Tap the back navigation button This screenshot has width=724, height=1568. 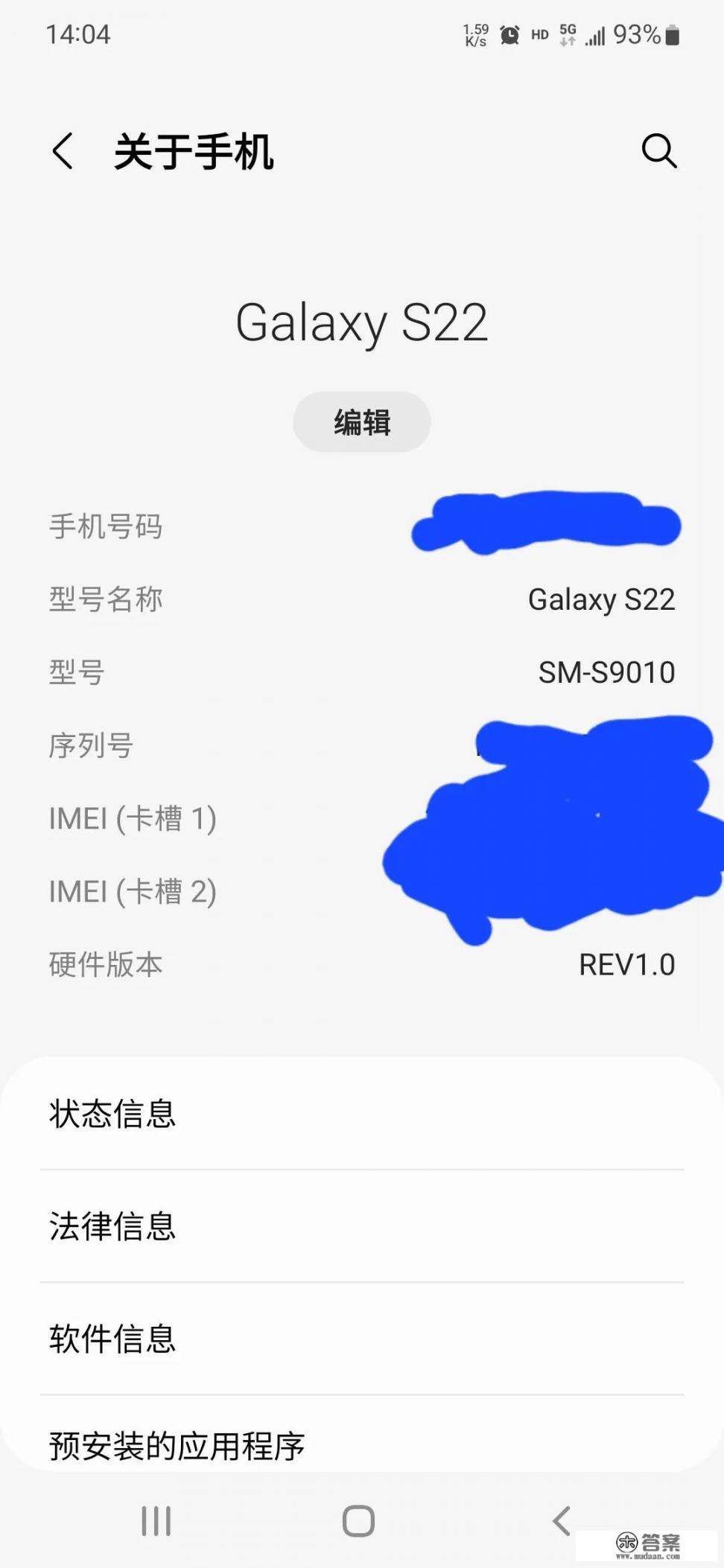coord(560,1520)
